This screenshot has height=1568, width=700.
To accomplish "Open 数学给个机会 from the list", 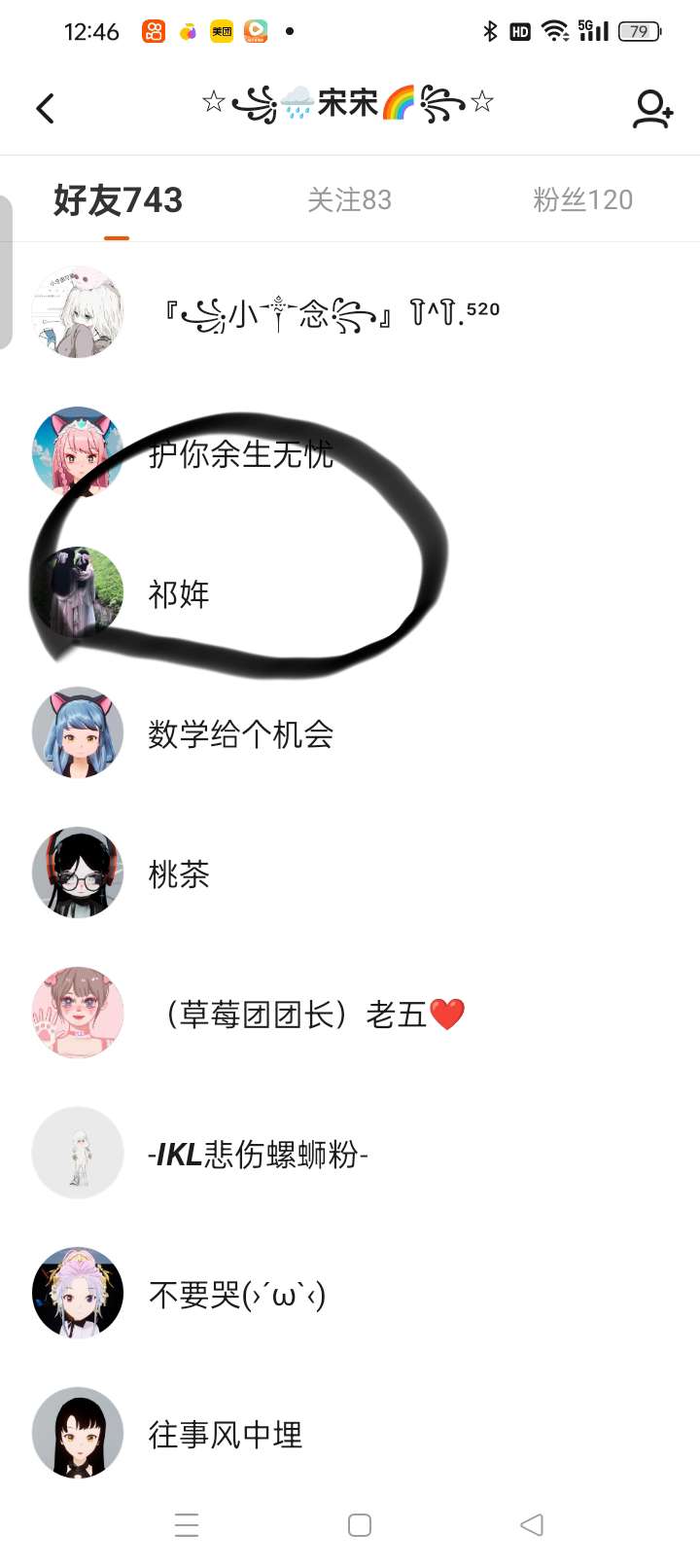I will pyautogui.click(x=240, y=734).
